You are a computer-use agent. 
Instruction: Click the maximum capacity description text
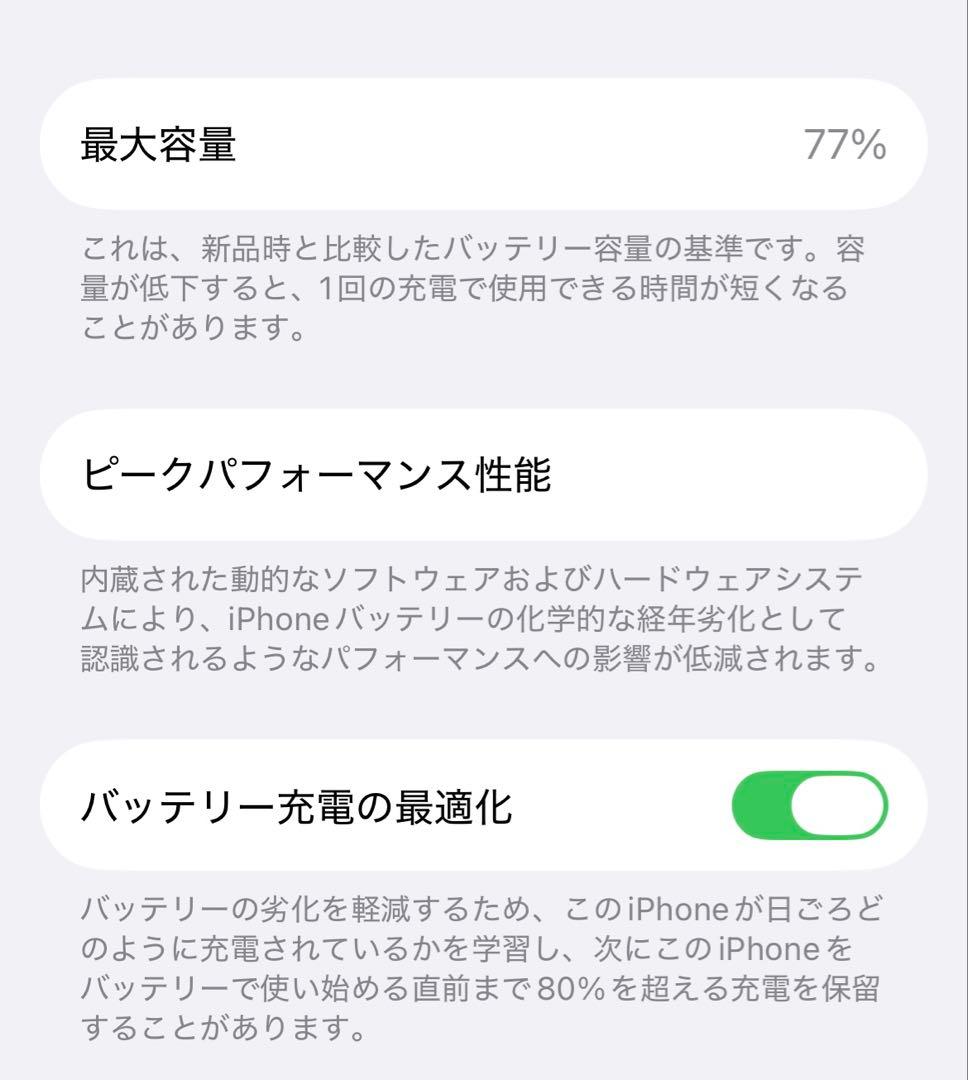pyautogui.click(x=480, y=284)
